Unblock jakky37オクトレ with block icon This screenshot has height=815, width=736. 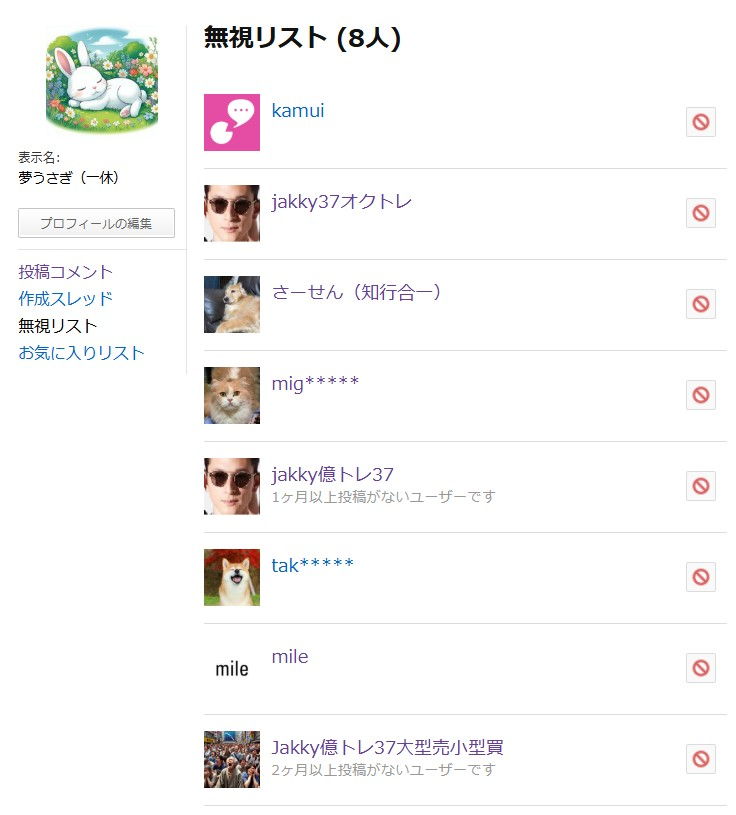[x=700, y=213]
